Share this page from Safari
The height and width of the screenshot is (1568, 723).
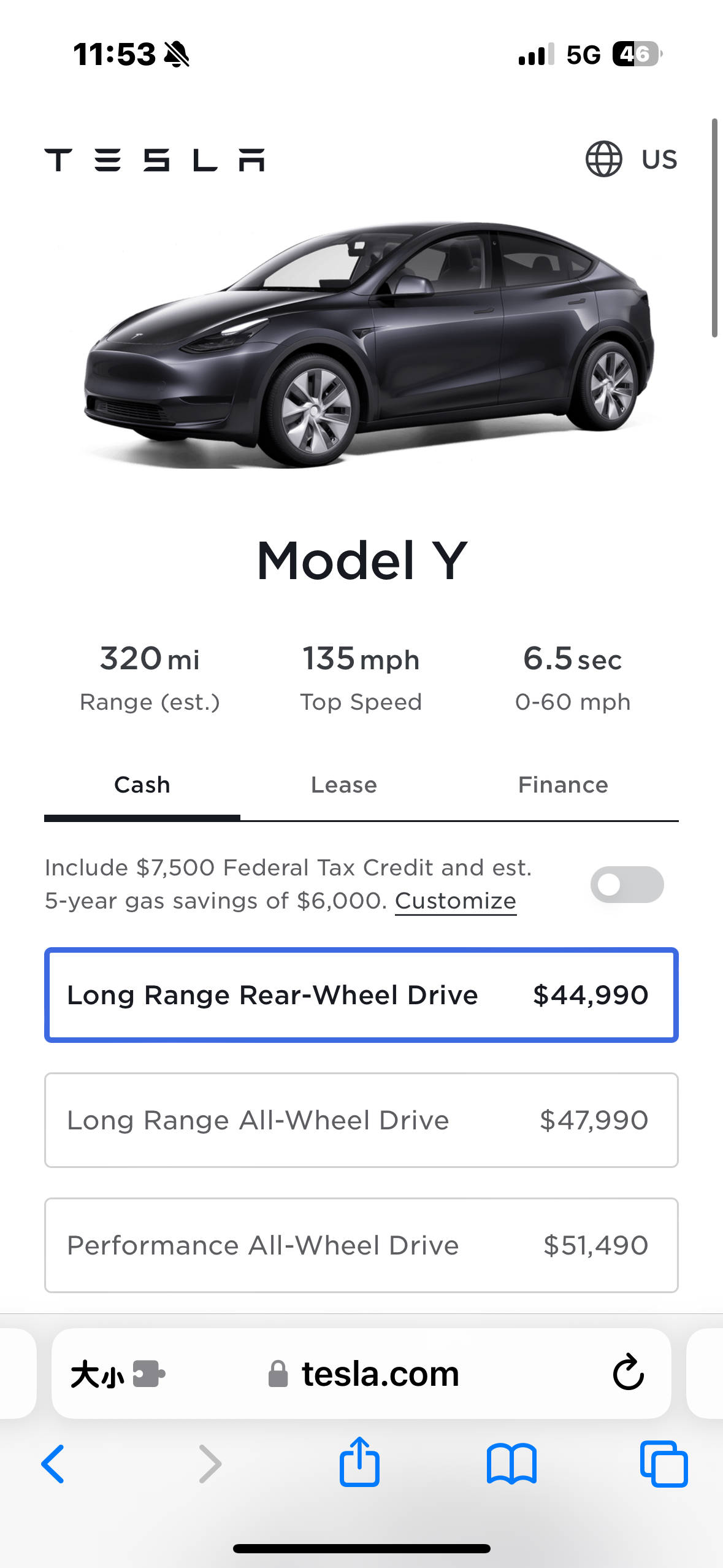pyautogui.click(x=360, y=1462)
